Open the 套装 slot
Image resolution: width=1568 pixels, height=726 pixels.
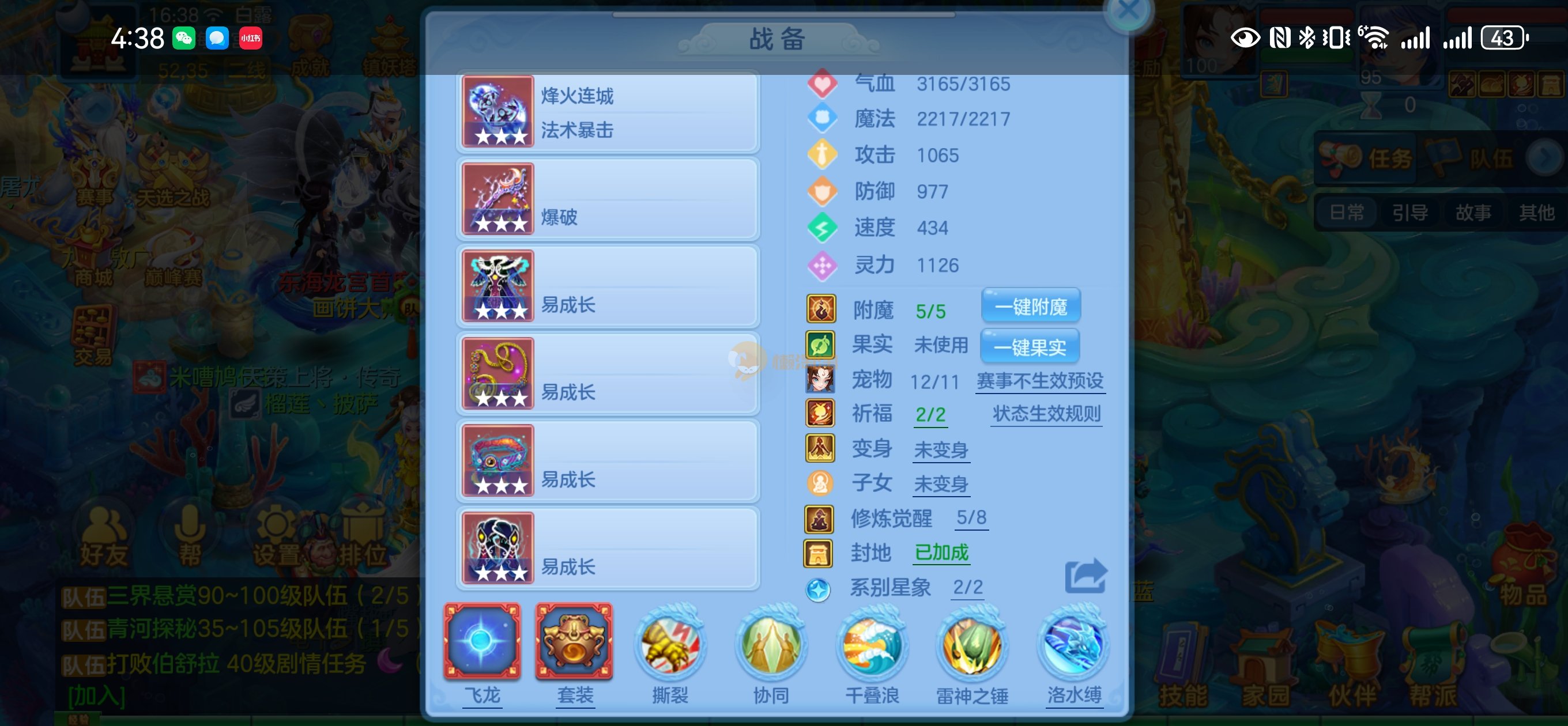tap(574, 641)
